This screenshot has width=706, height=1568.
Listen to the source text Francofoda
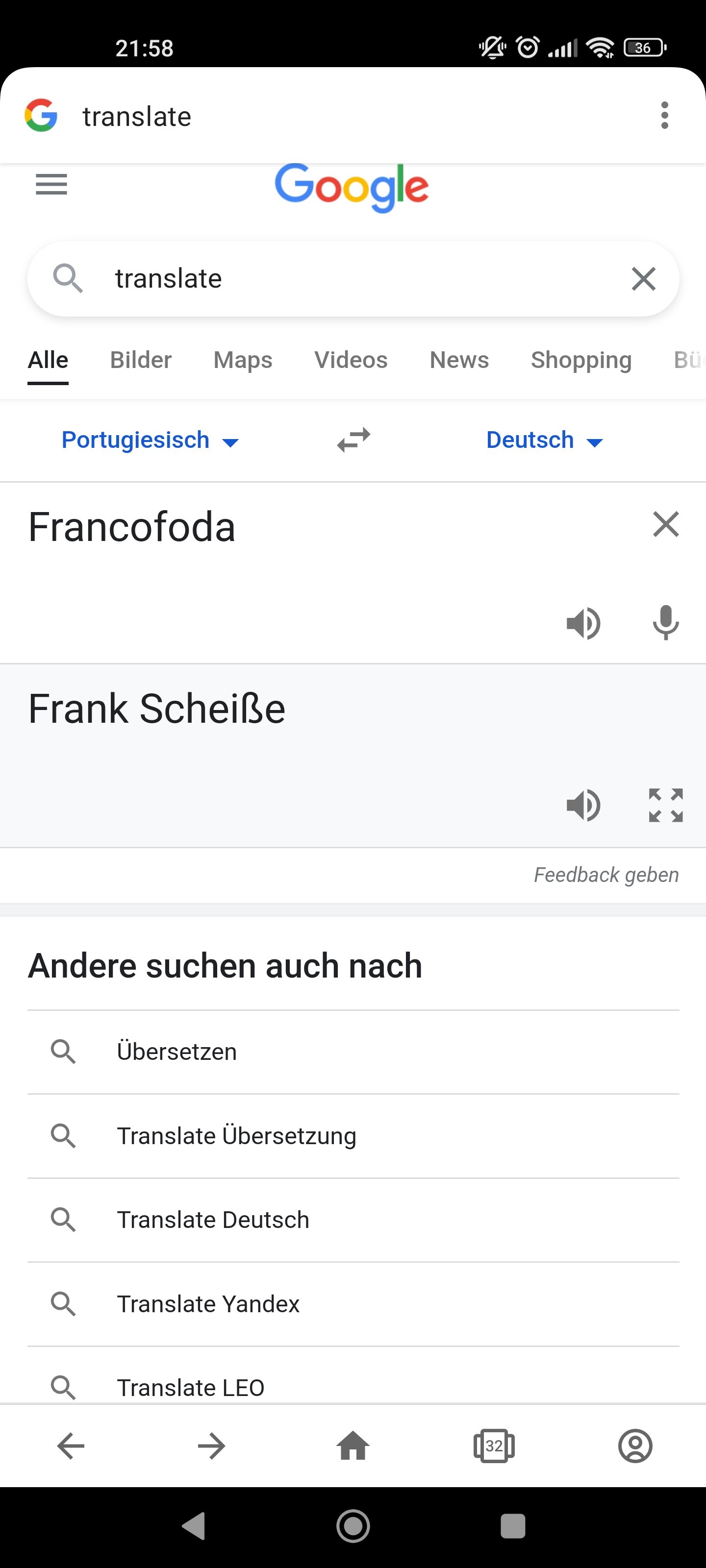[x=583, y=623]
